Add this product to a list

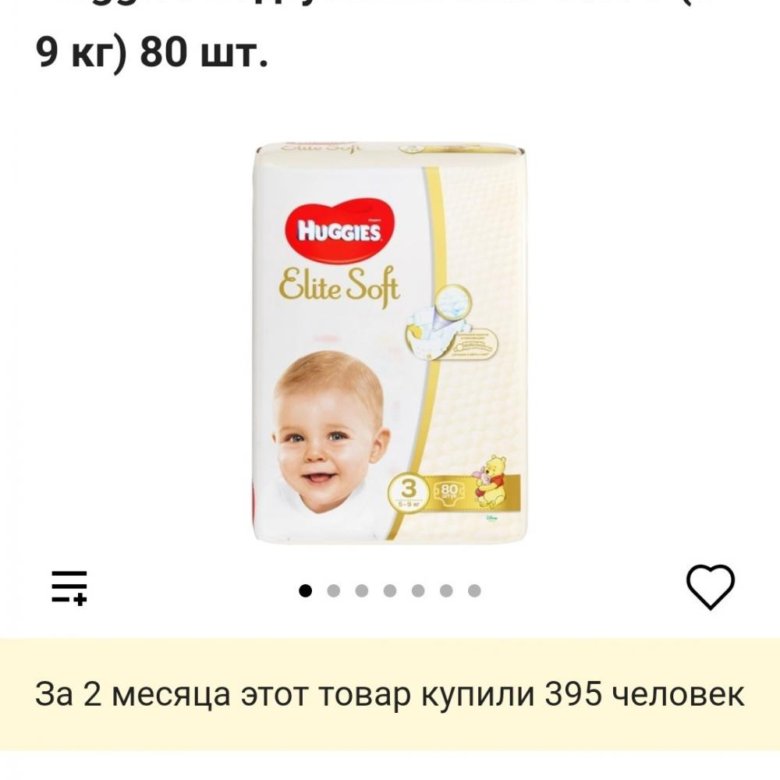point(70,587)
